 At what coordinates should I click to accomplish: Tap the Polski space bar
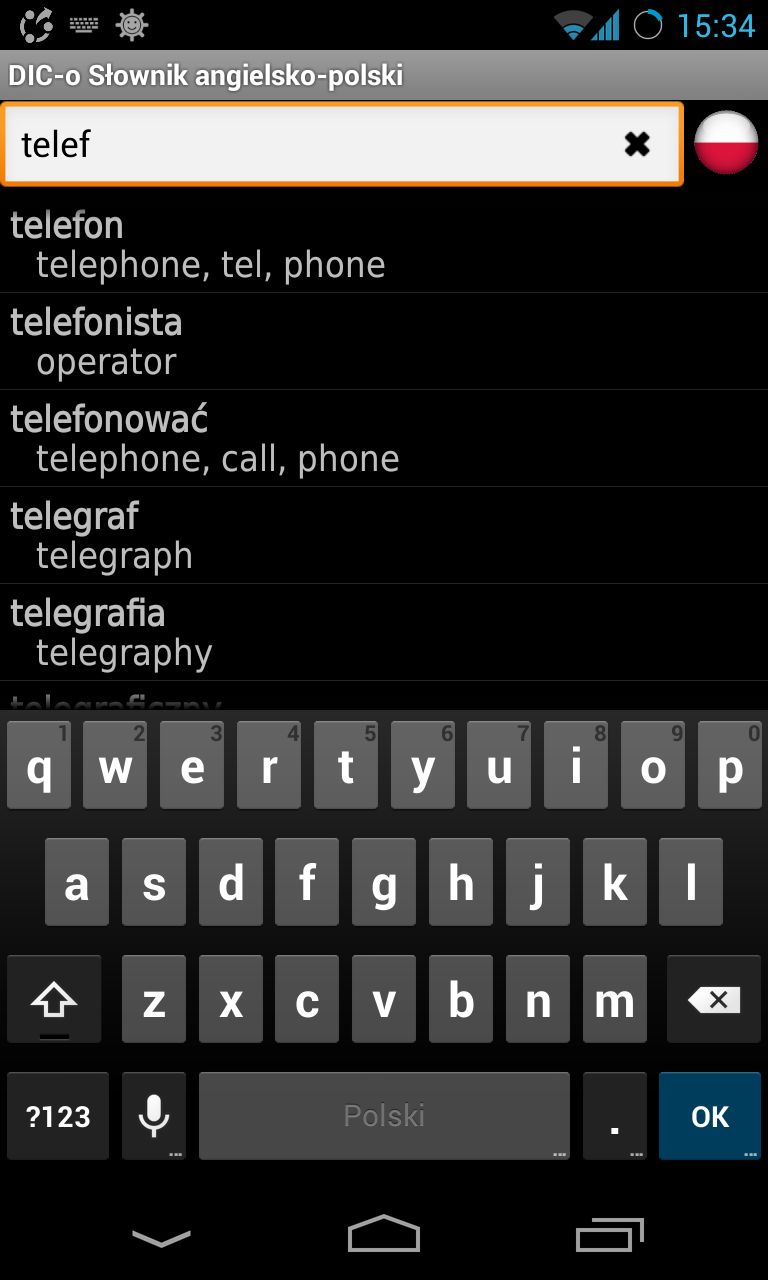tap(384, 1116)
